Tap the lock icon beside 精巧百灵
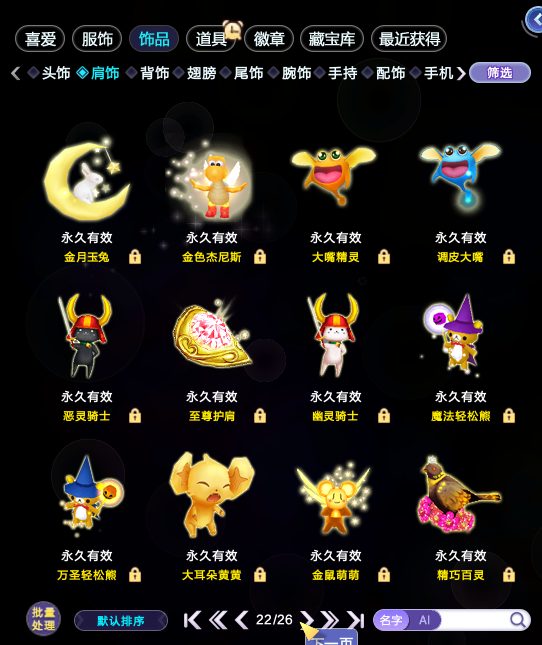The height and width of the screenshot is (645, 542). pyautogui.click(x=509, y=574)
